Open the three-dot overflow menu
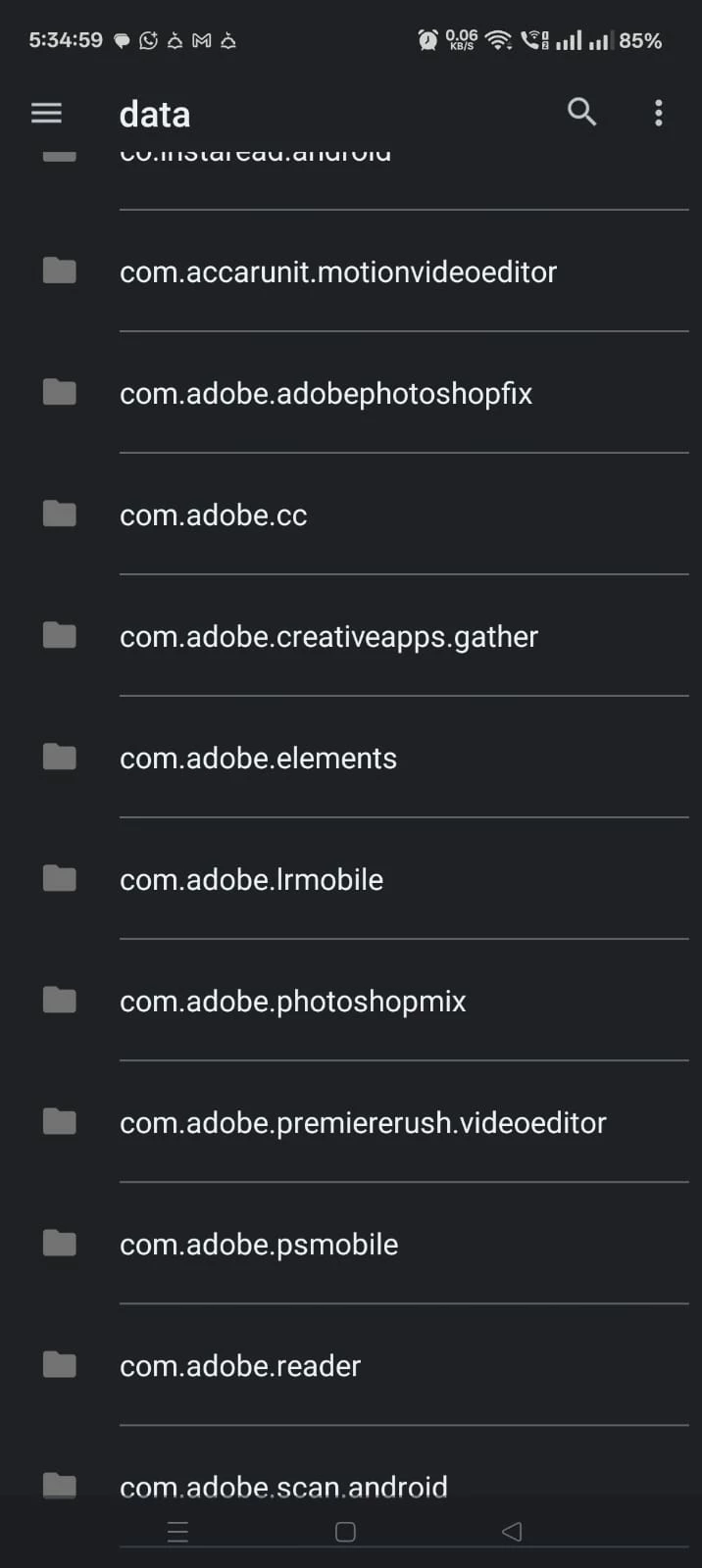This screenshot has height=1568, width=702. [x=658, y=114]
